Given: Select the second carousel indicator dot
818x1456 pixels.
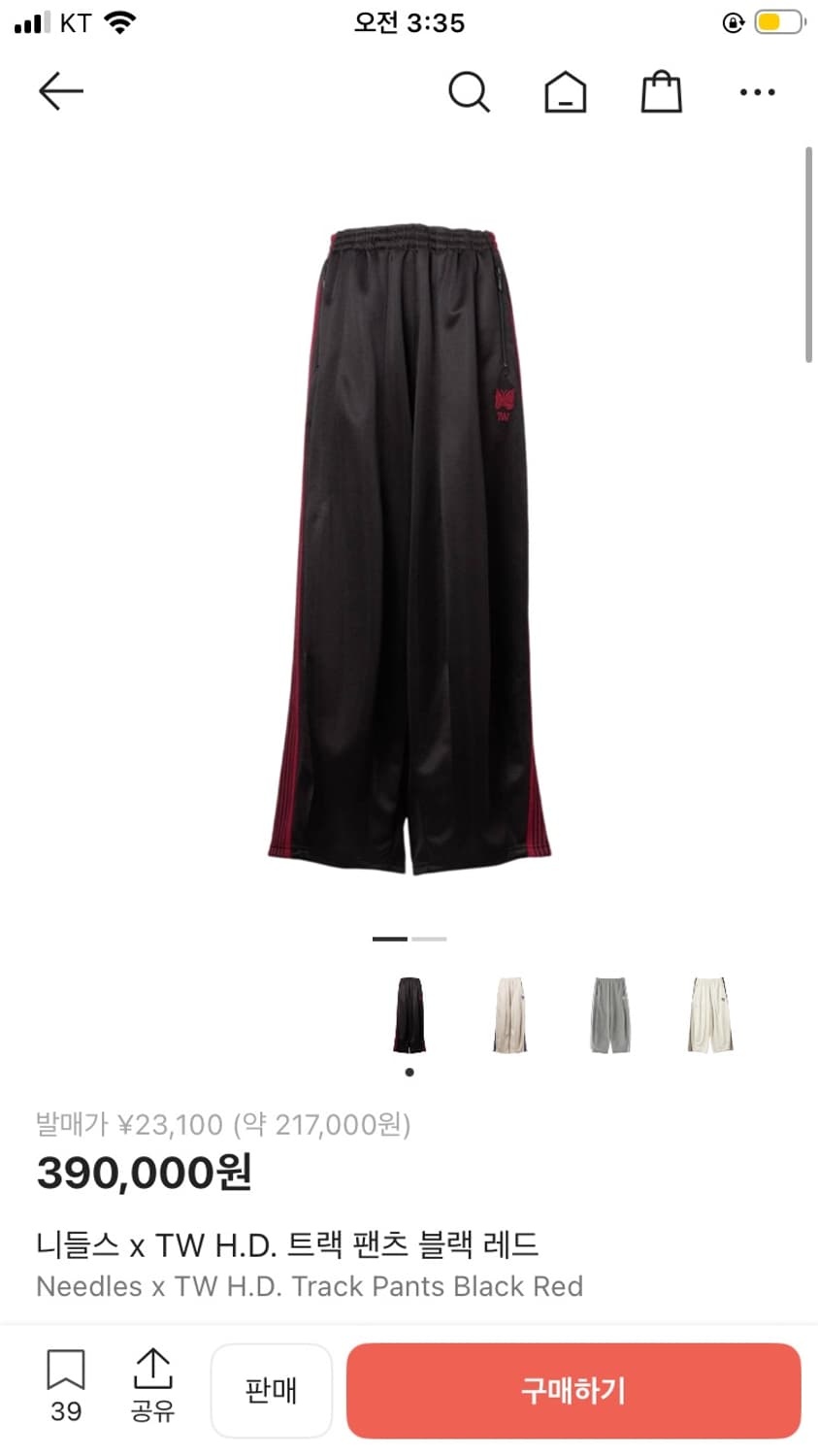Looking at the screenshot, I should [x=428, y=939].
